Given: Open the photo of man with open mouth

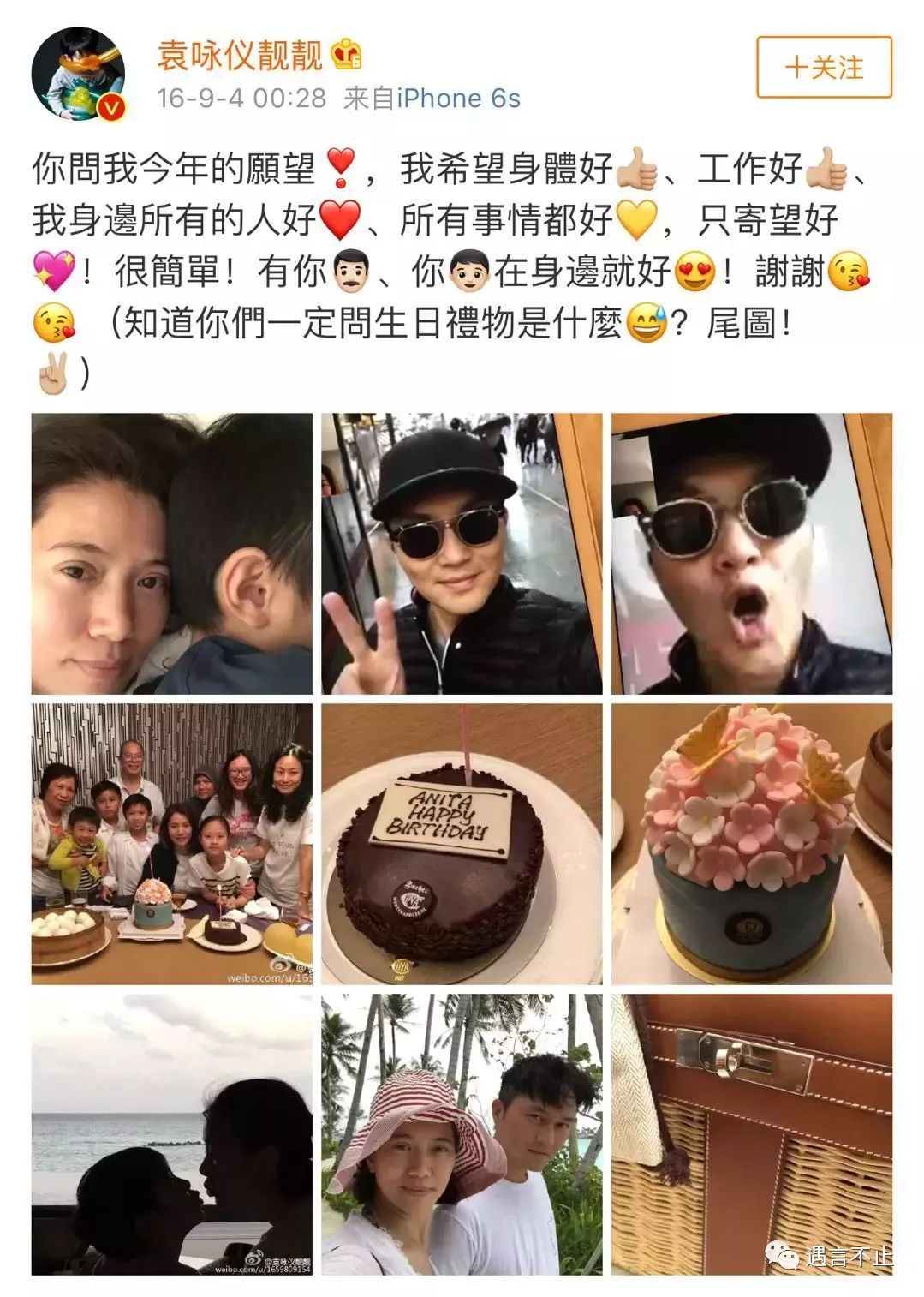Looking at the screenshot, I should pyautogui.click(x=752, y=553).
